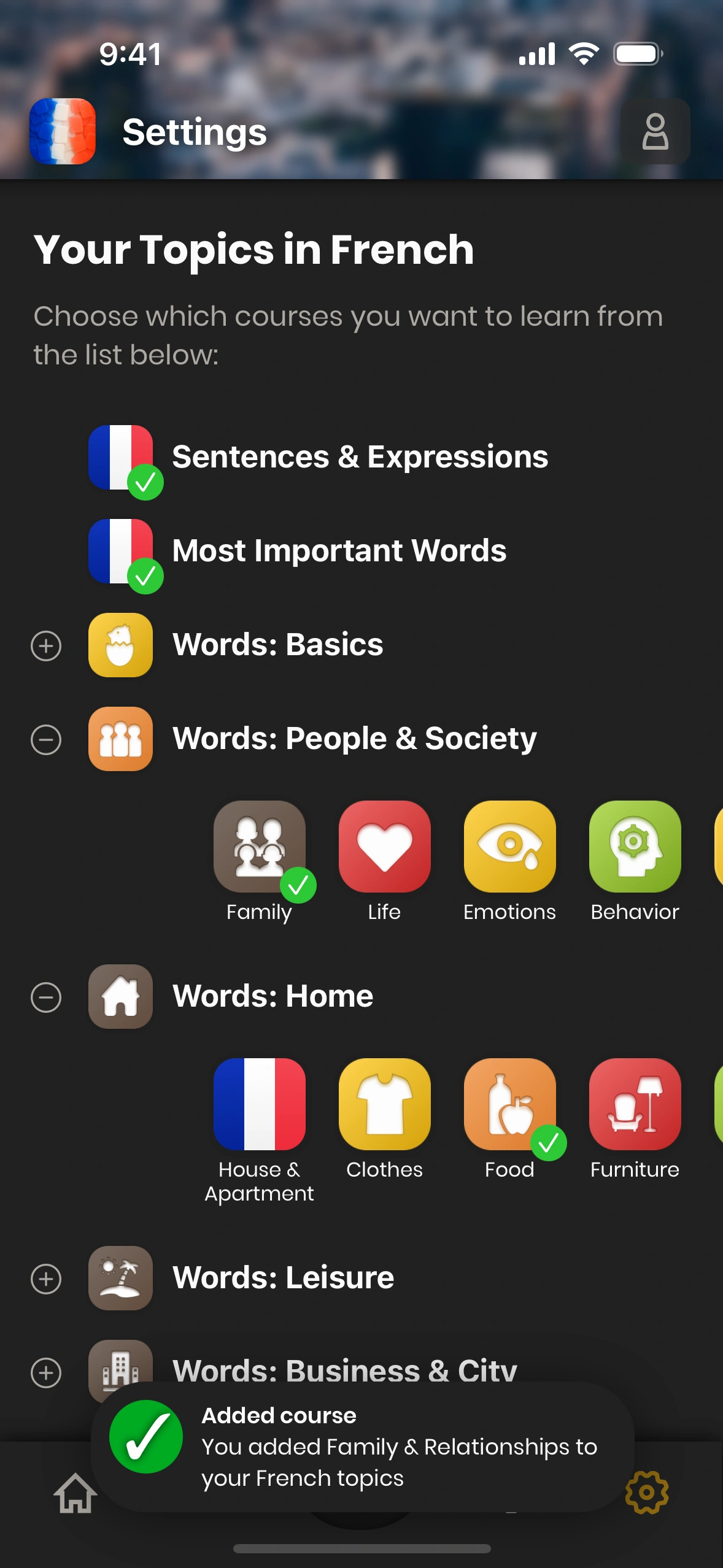
Task: Collapse the Words: People & Society section
Action: coord(46,739)
